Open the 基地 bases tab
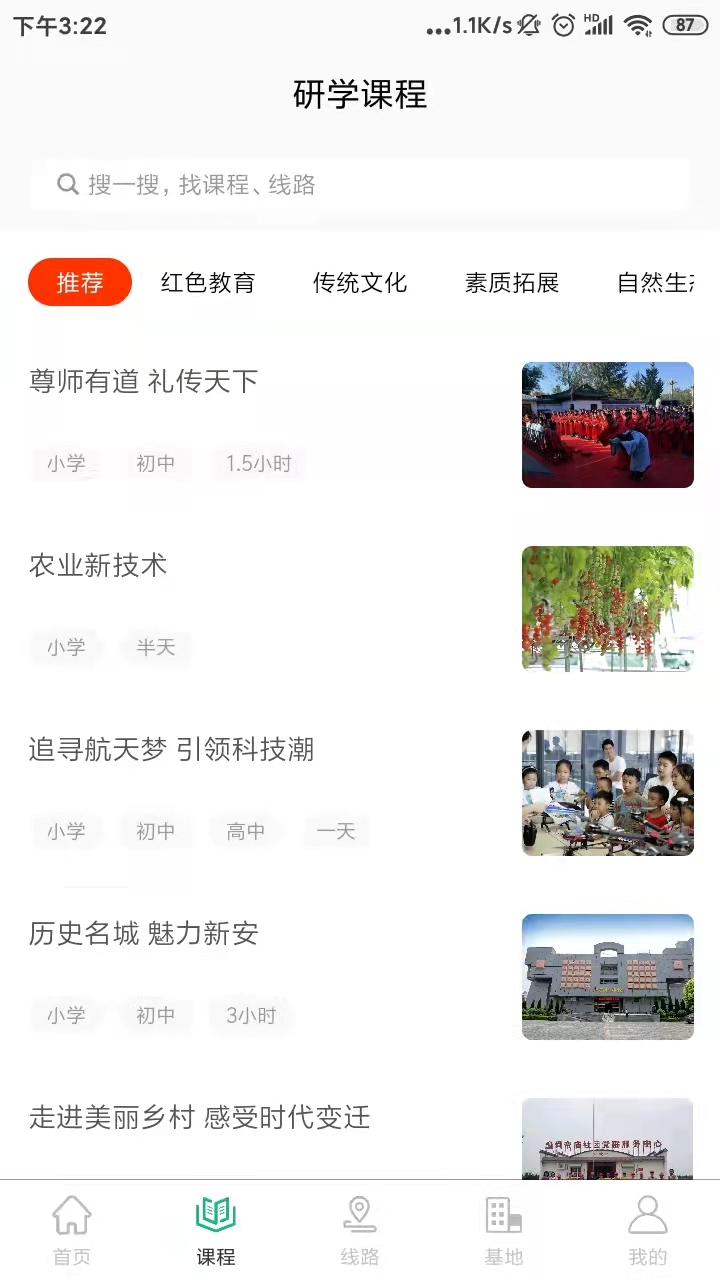The width and height of the screenshot is (720, 1280). [x=504, y=1230]
